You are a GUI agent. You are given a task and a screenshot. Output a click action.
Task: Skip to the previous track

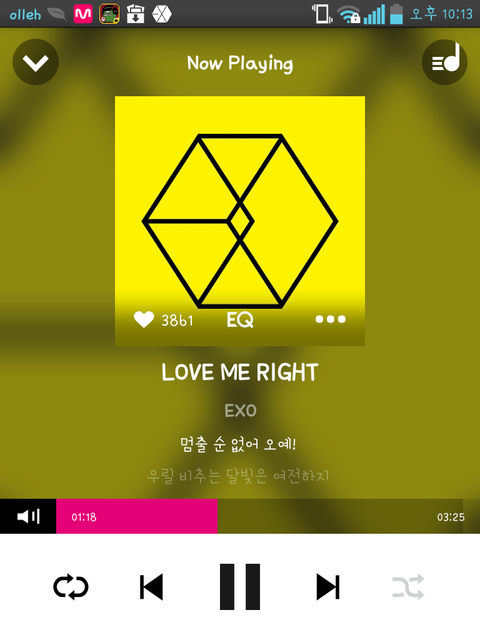click(151, 587)
